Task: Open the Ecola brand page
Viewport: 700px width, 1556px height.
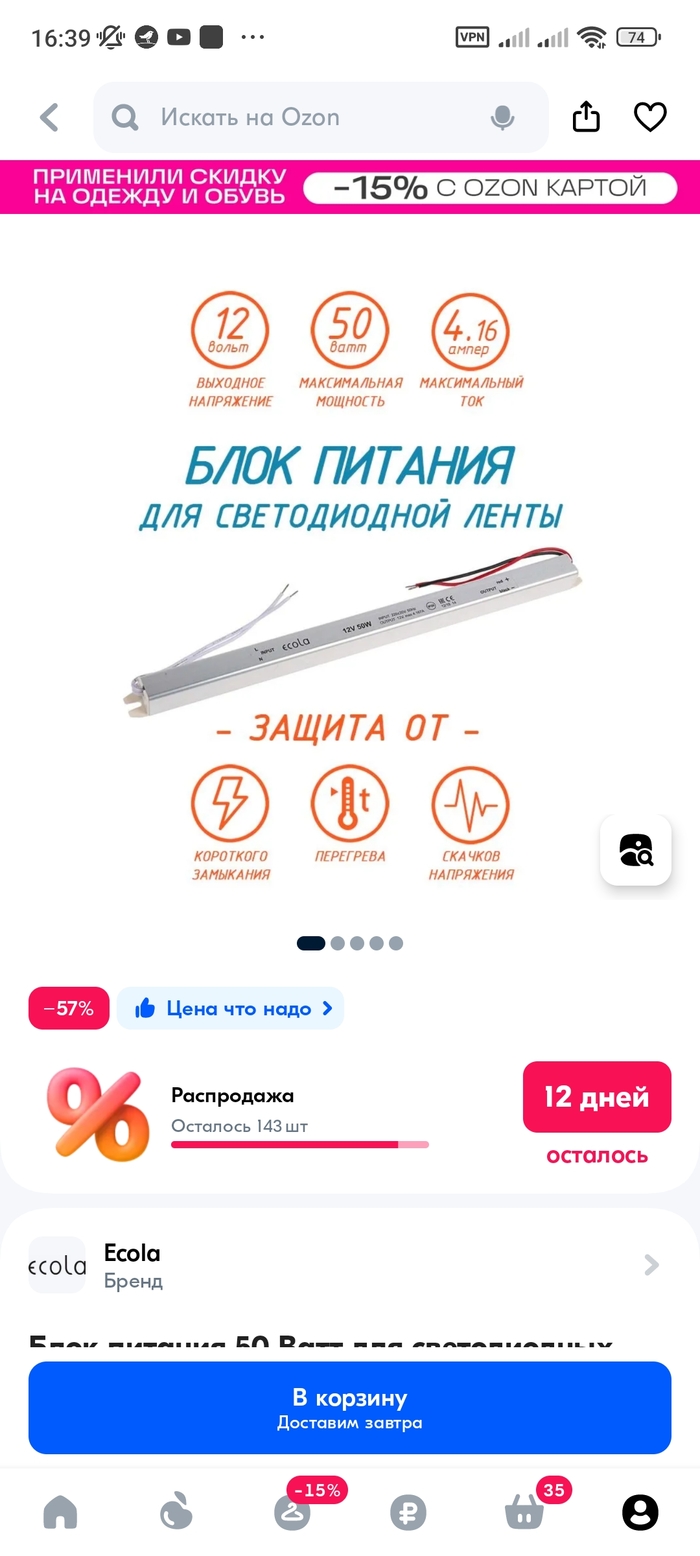Action: [350, 1265]
